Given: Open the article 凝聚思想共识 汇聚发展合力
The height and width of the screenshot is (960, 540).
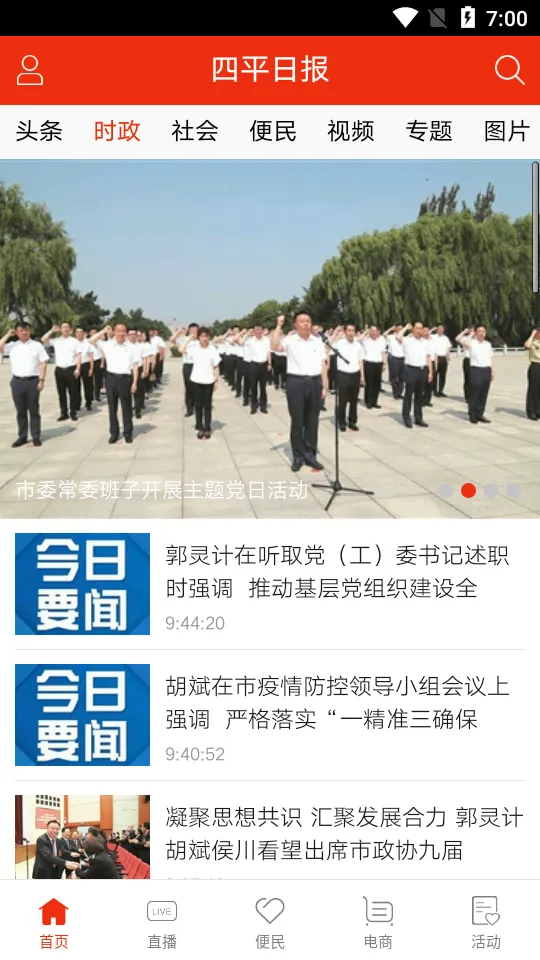Looking at the screenshot, I should pos(270,833).
